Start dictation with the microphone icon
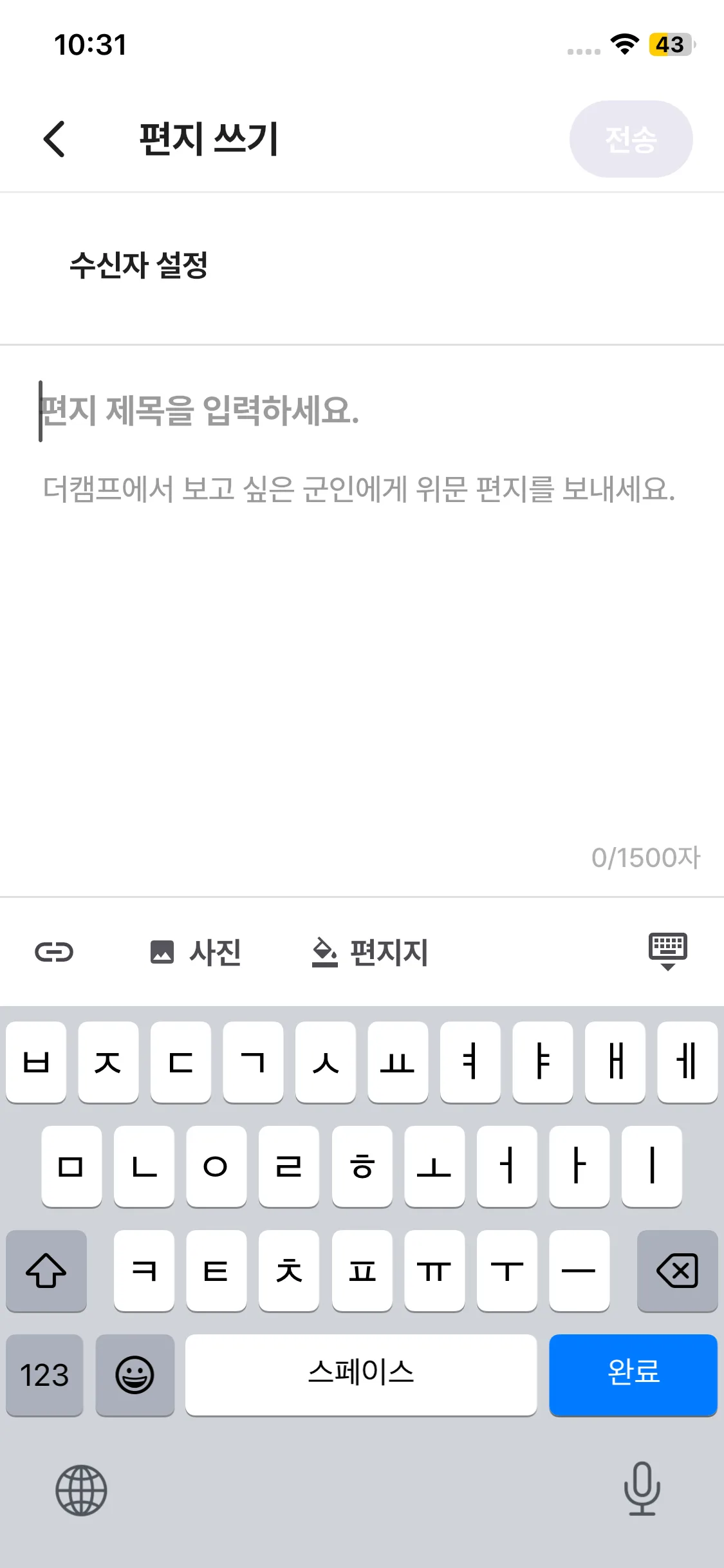 pos(642,1488)
